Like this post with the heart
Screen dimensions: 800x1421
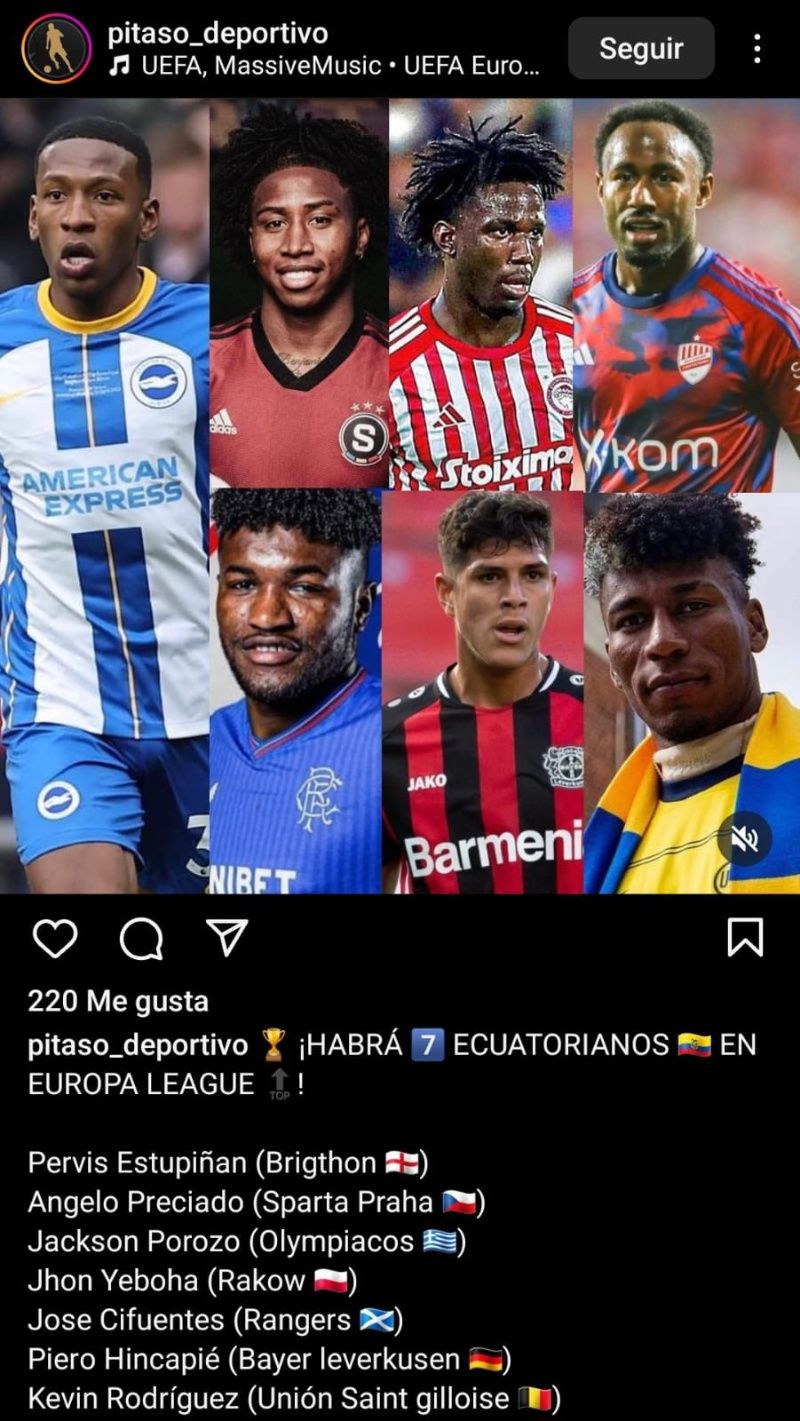click(54, 938)
